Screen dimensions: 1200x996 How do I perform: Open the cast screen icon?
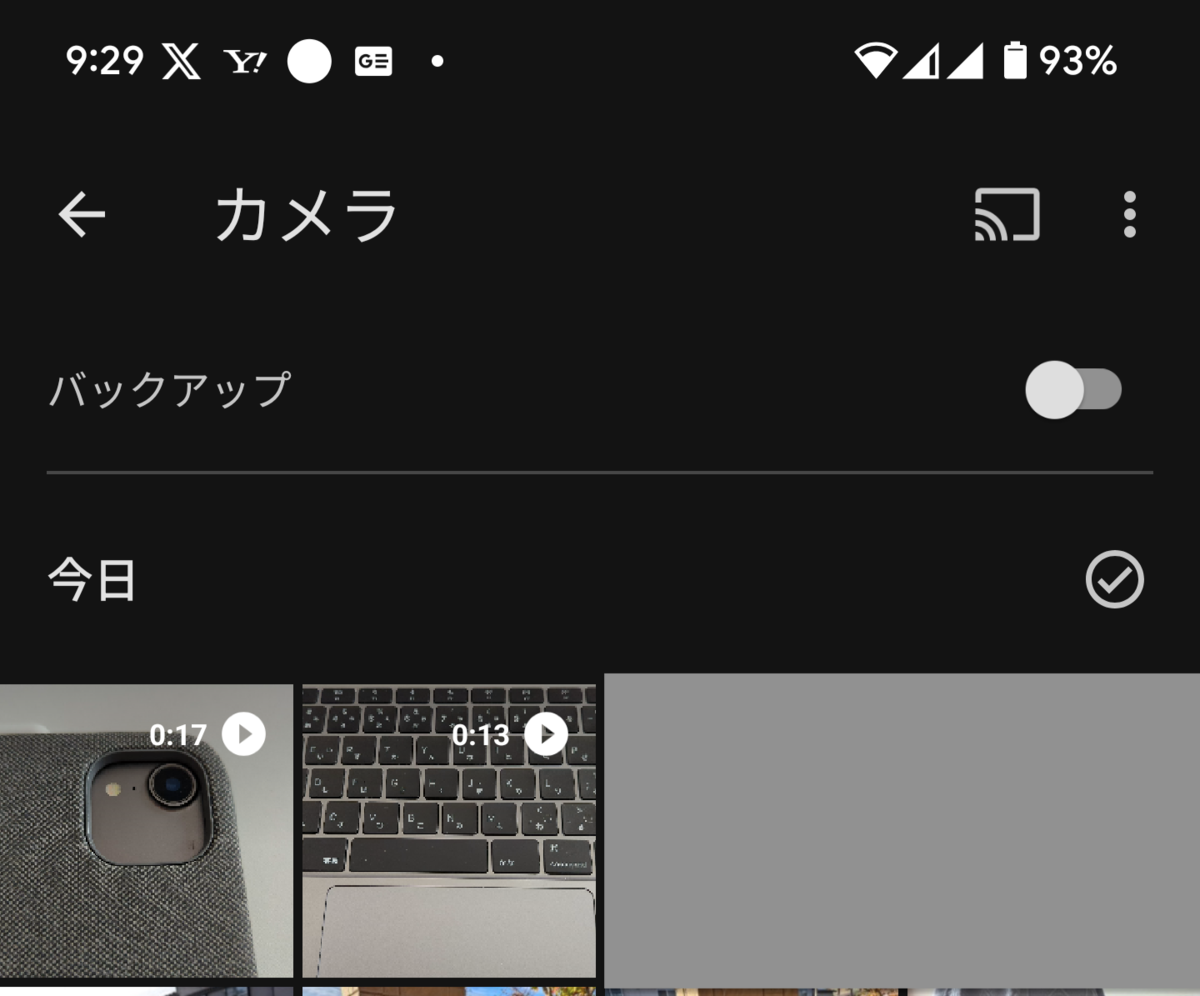click(1007, 214)
